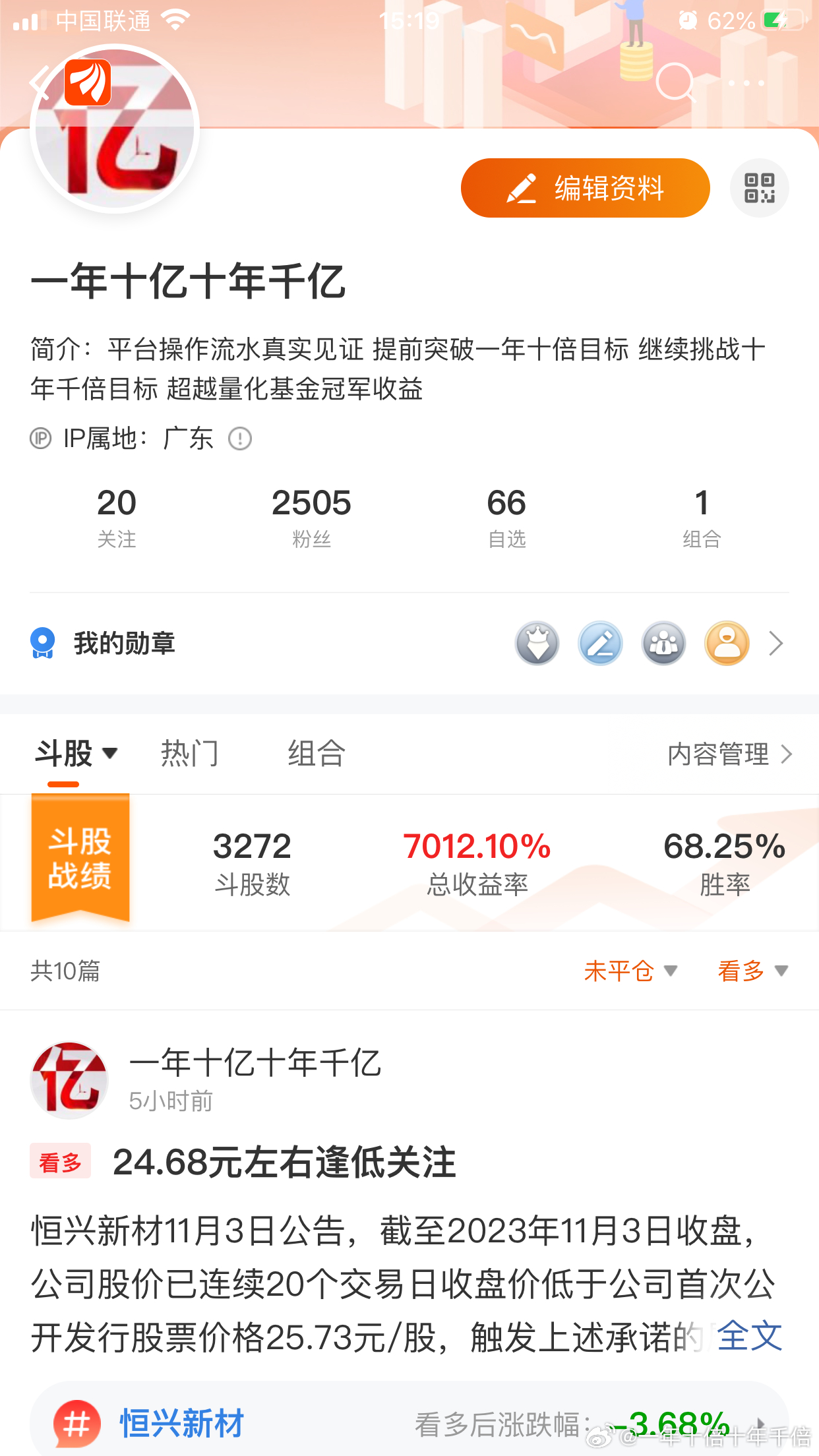Viewport: 819px width, 1456px height.
Task: Open the post titled 24.68元左右逢低关注
Action: pyautogui.click(x=284, y=1162)
